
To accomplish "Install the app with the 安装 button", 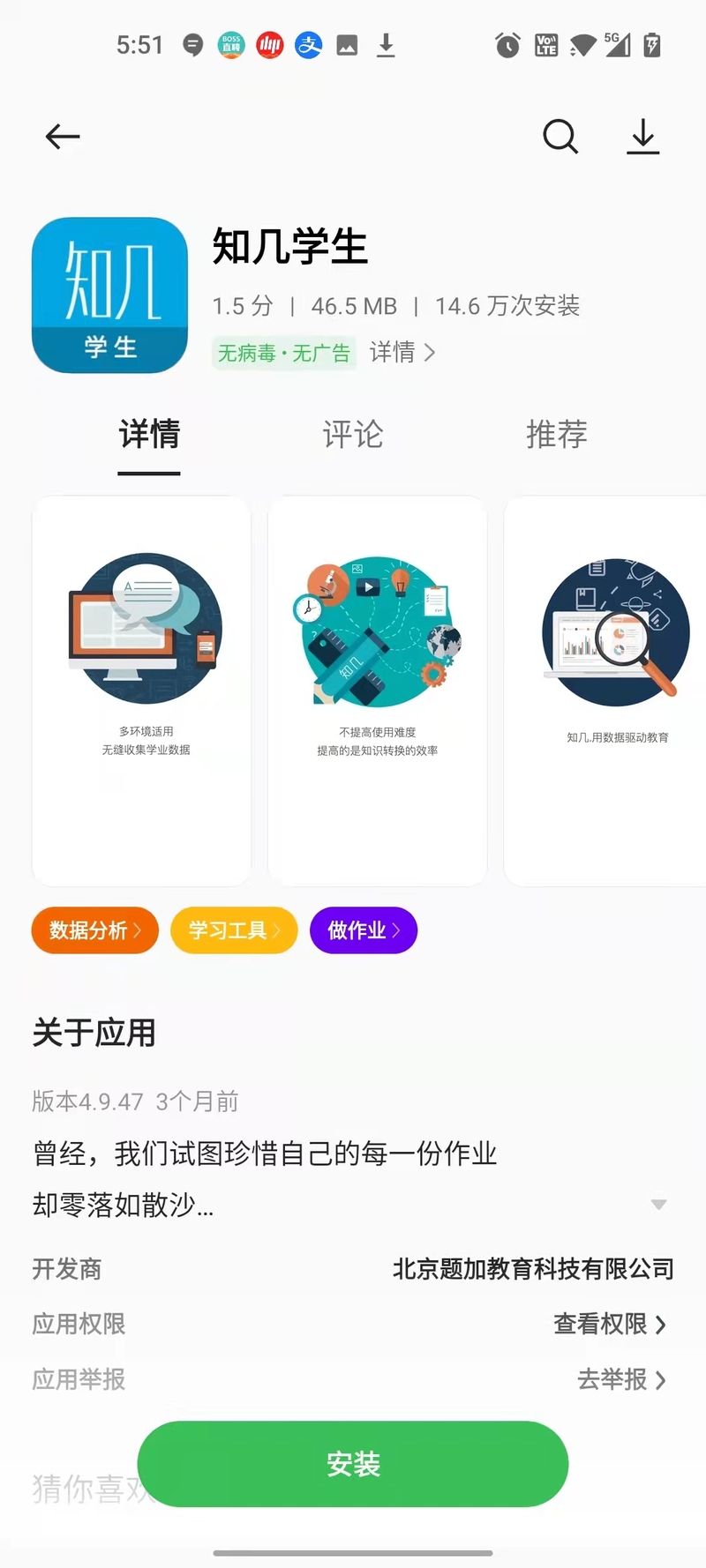I will click(x=353, y=1464).
